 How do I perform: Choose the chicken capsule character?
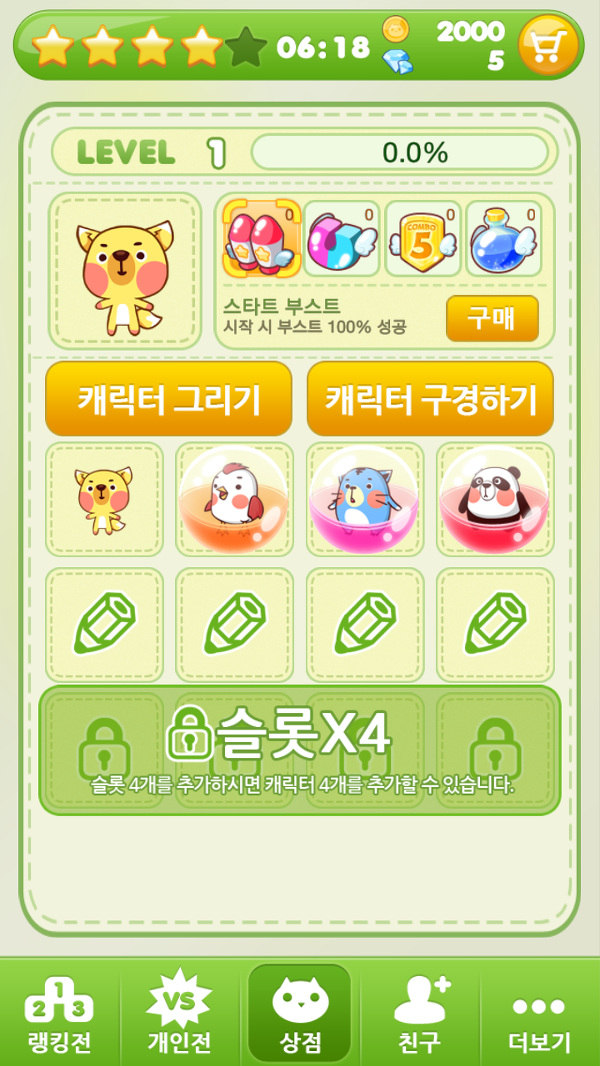tap(234, 500)
